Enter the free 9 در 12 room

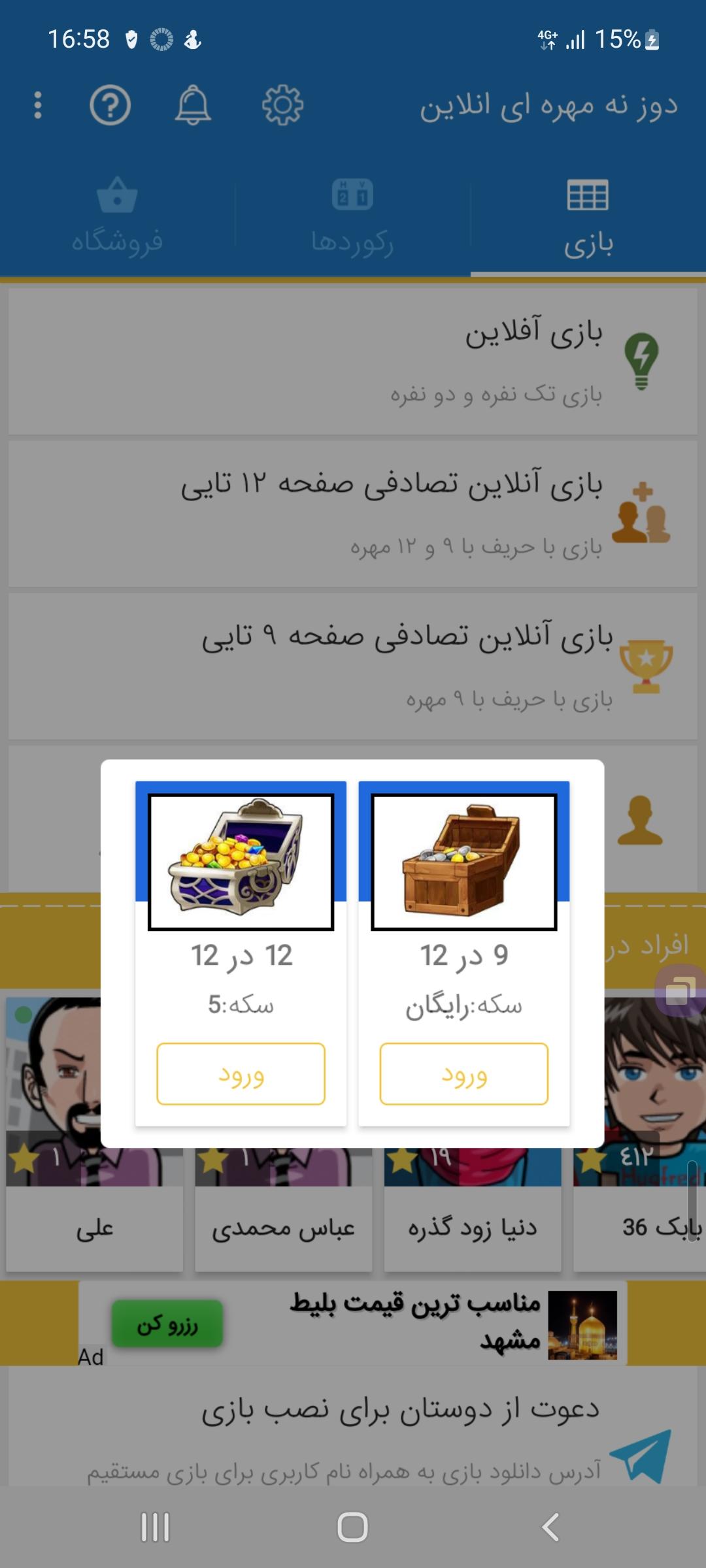point(463,1074)
